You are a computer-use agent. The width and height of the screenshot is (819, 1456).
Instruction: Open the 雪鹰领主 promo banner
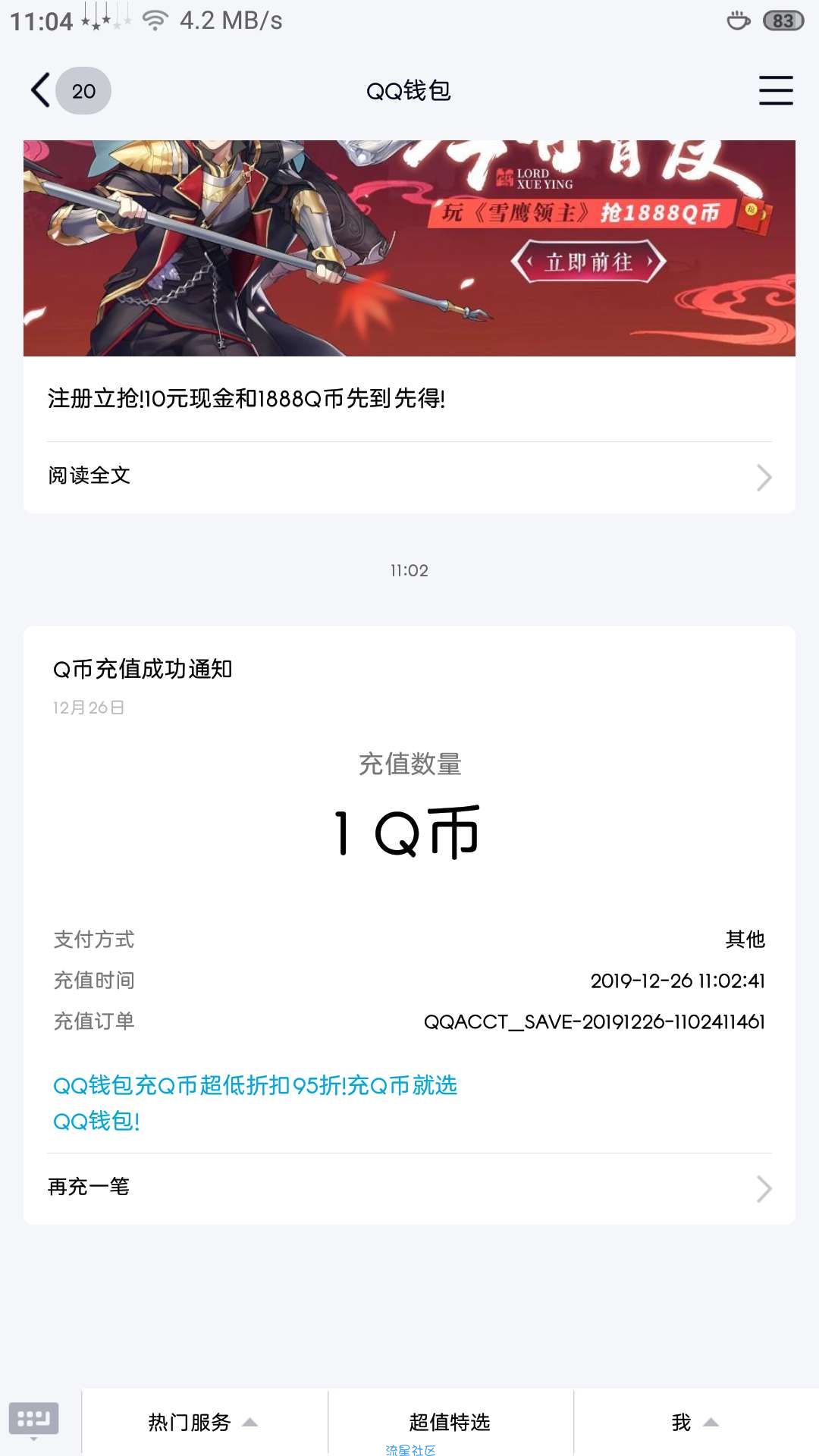pyautogui.click(x=409, y=248)
